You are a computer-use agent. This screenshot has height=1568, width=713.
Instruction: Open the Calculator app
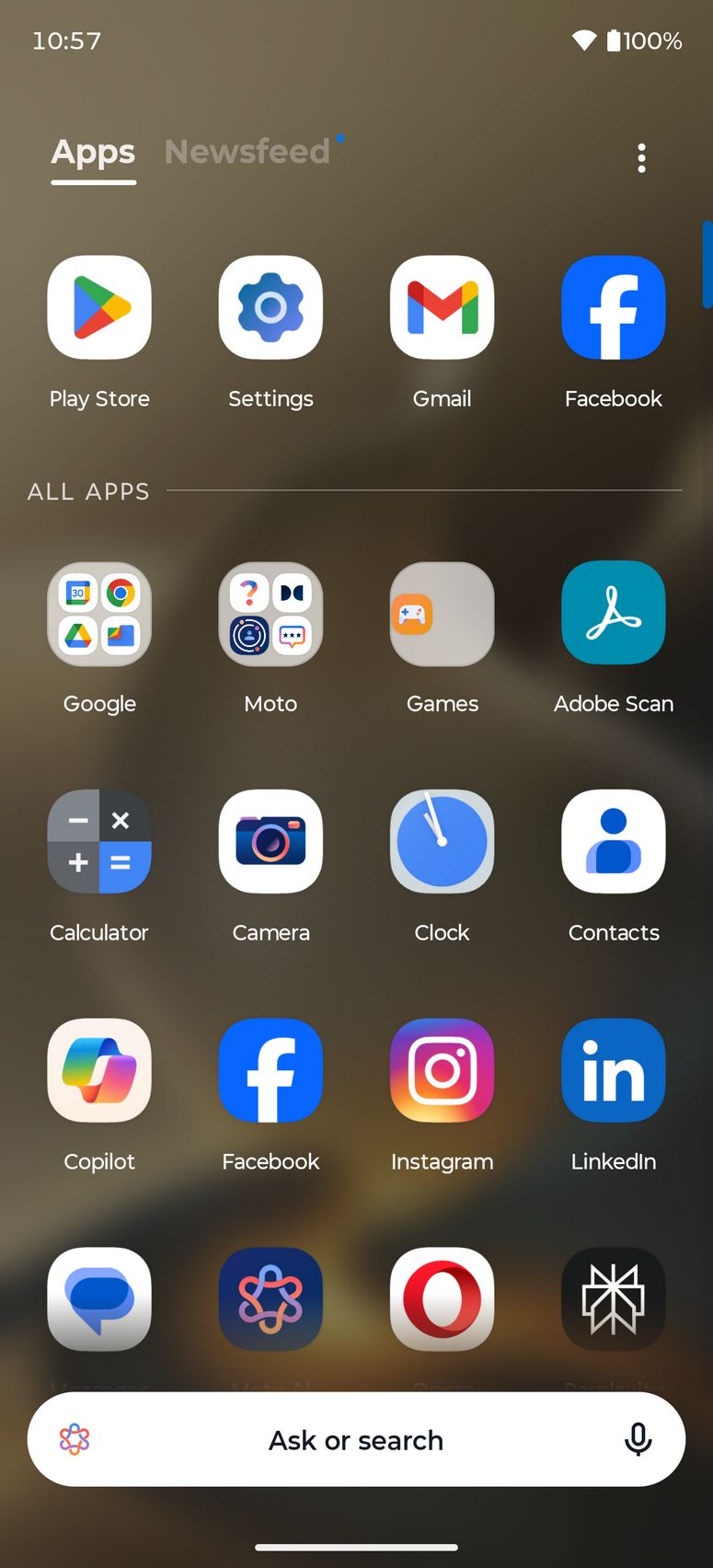coord(99,842)
